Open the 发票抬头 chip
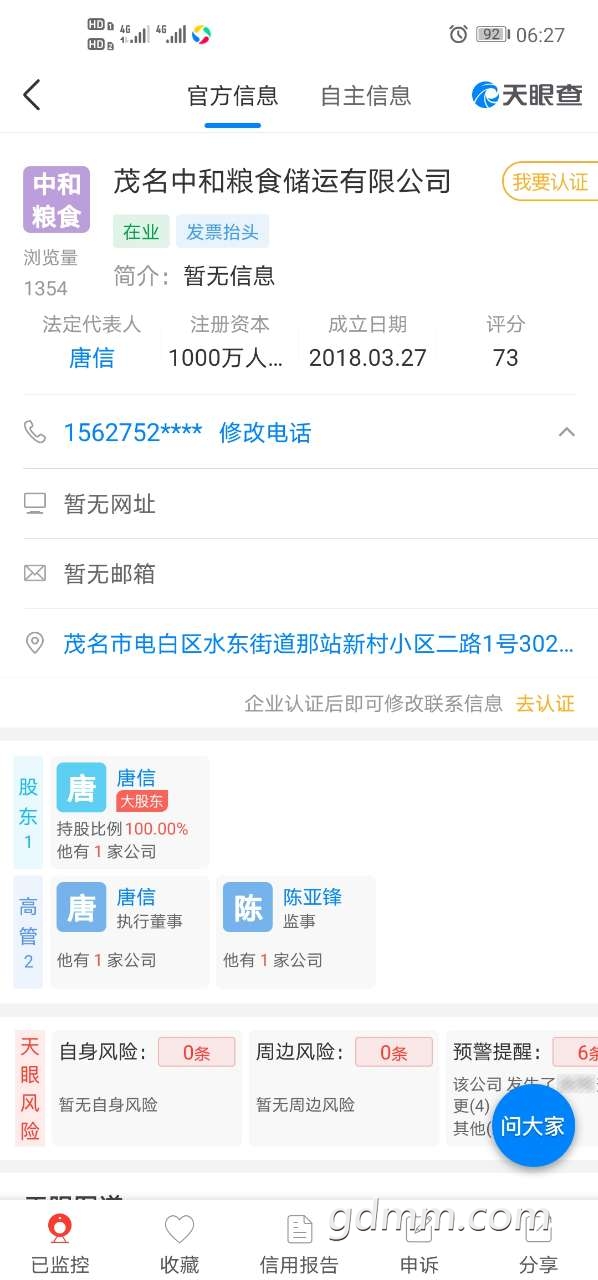 click(x=222, y=232)
